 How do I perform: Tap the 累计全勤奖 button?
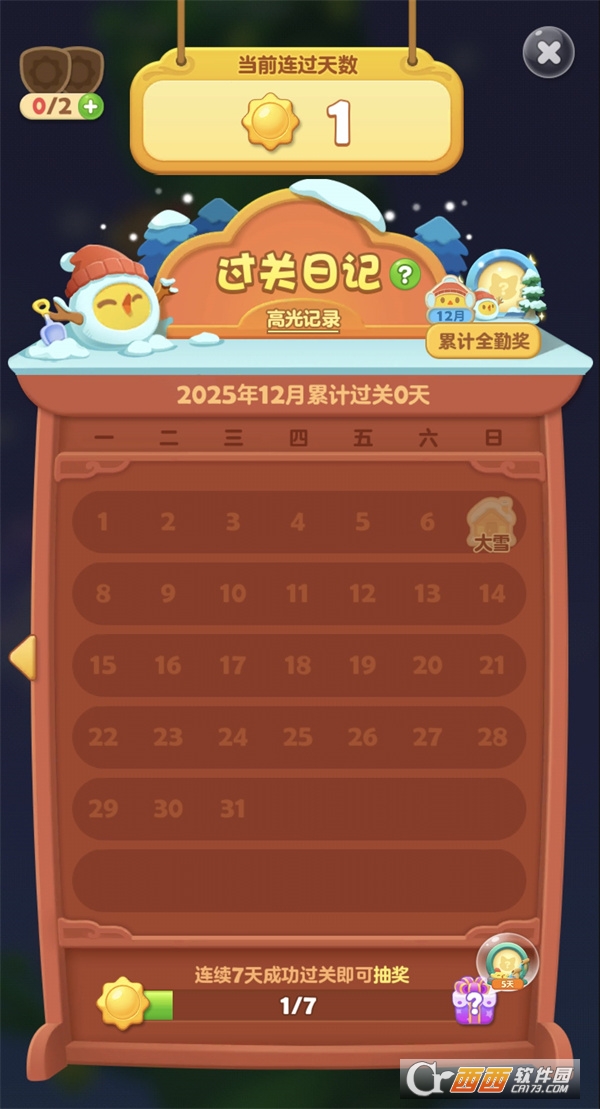point(483,341)
